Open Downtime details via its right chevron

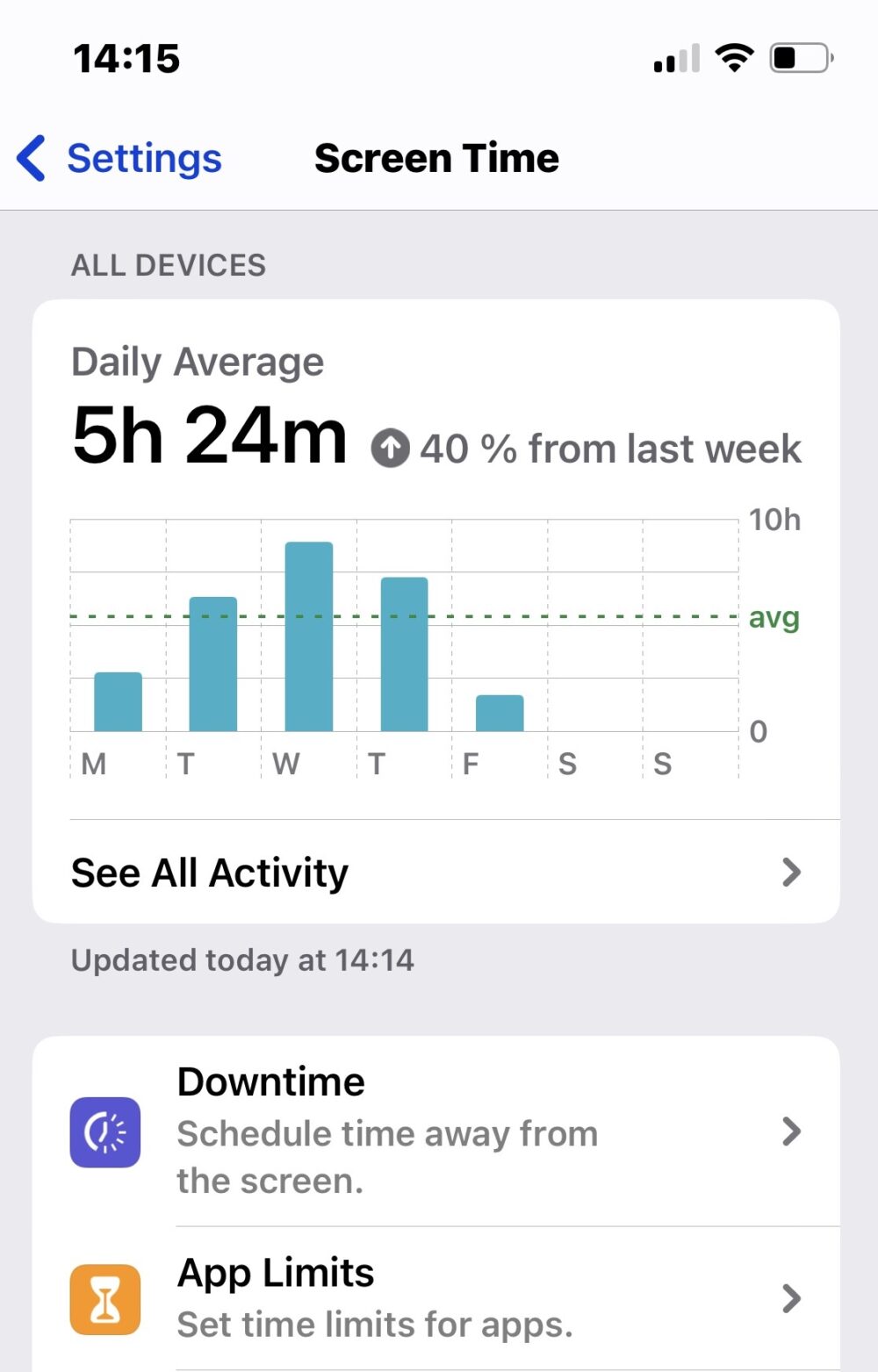tap(791, 1132)
